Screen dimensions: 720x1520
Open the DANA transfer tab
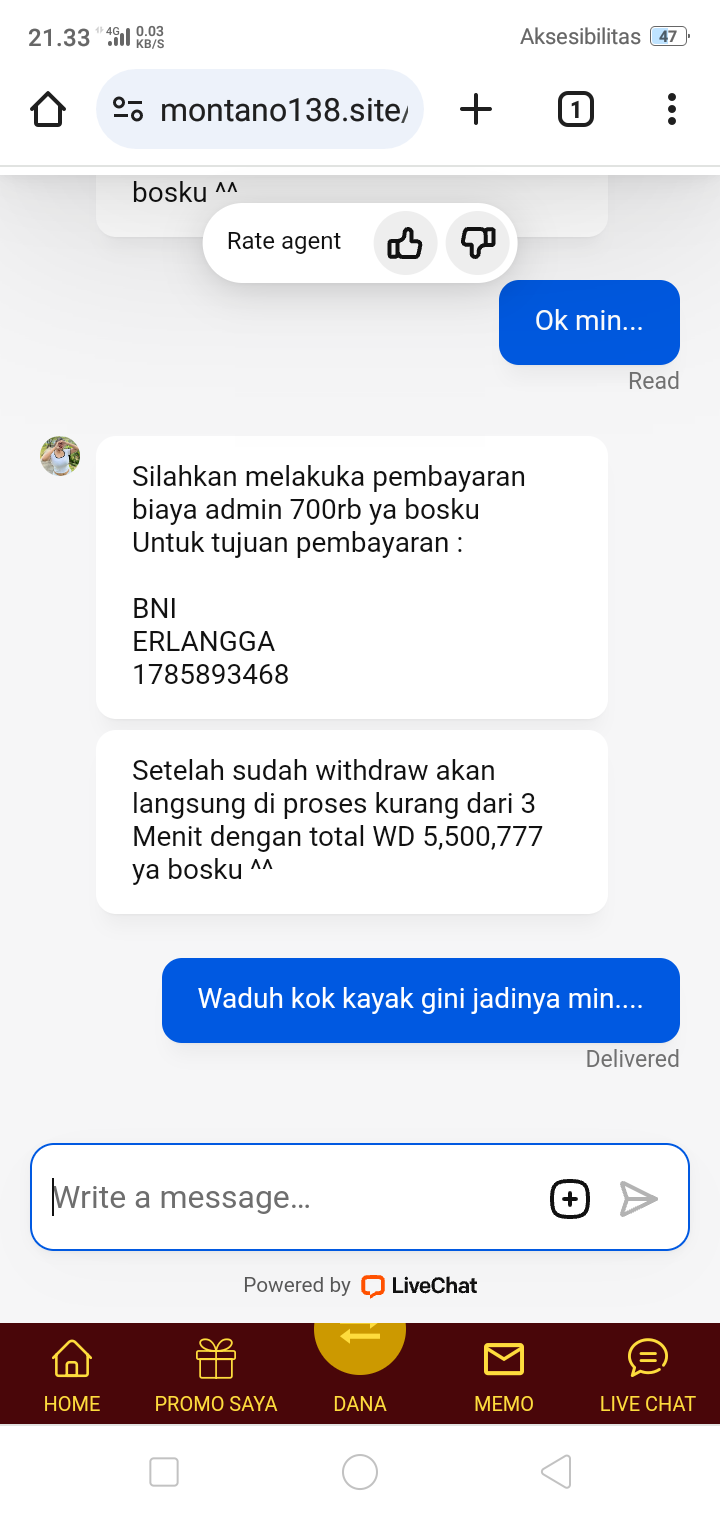tap(360, 1360)
